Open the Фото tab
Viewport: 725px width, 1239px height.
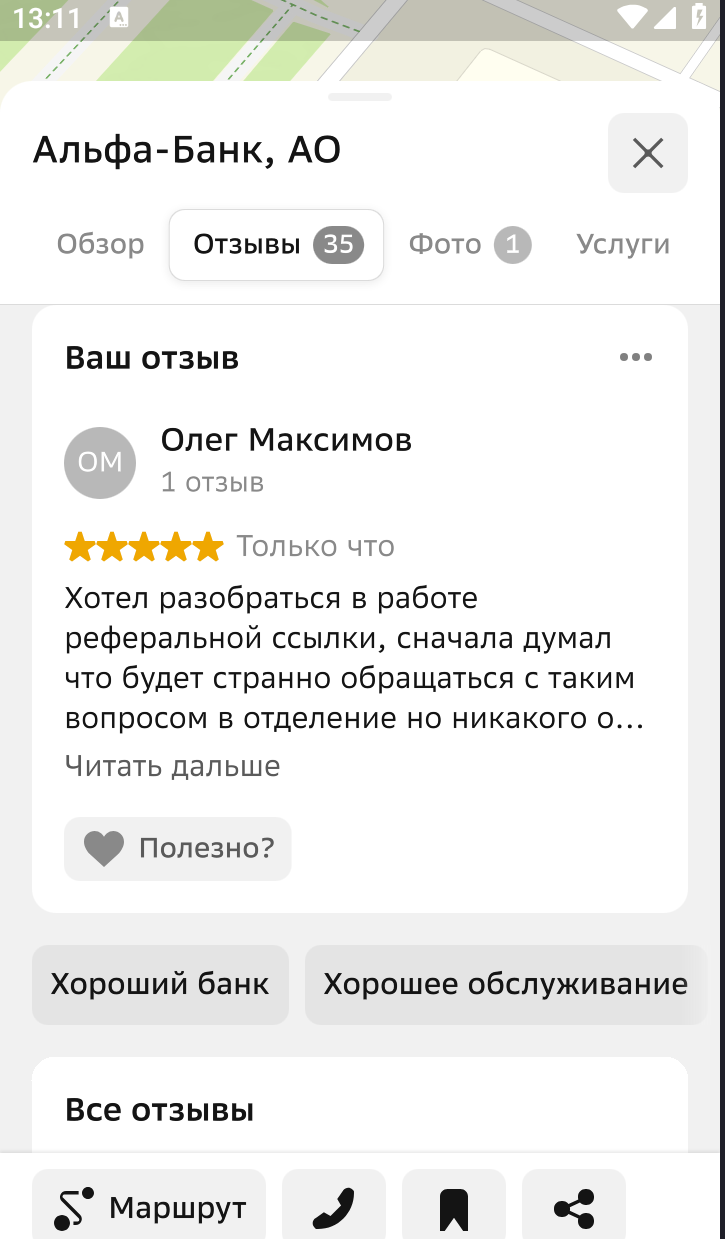469,244
